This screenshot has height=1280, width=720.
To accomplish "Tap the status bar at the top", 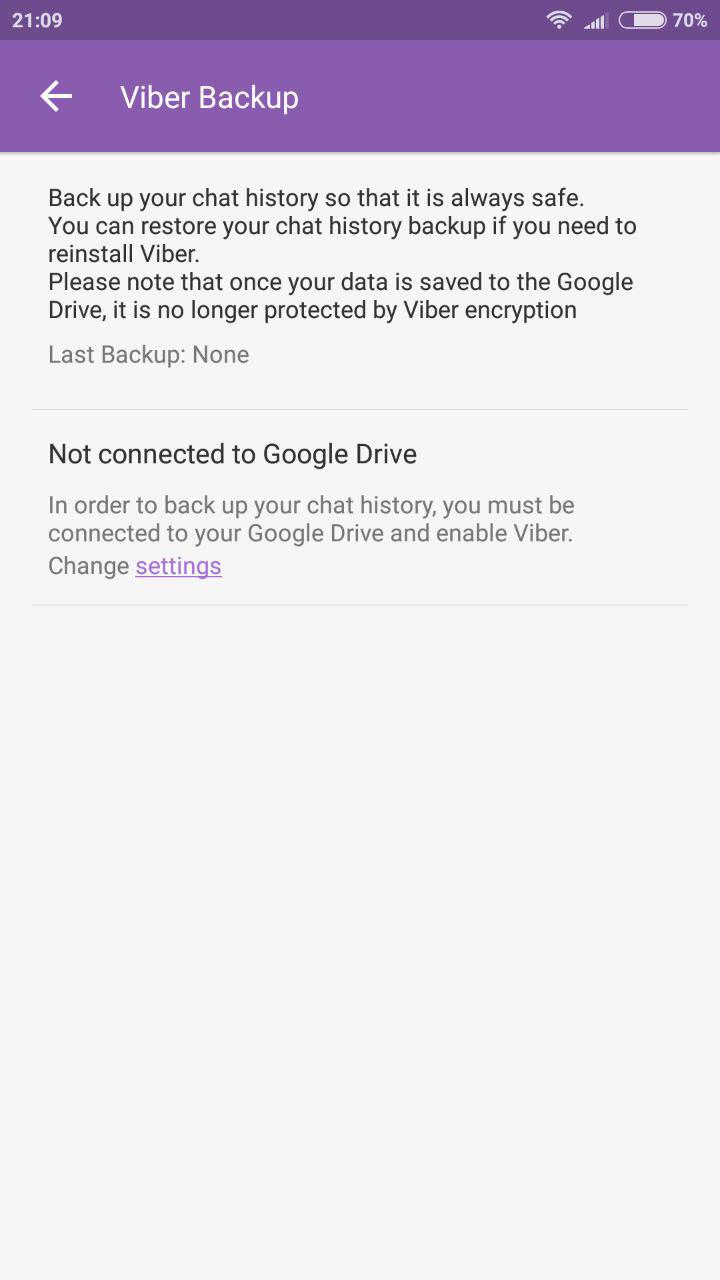I will (x=360, y=18).
